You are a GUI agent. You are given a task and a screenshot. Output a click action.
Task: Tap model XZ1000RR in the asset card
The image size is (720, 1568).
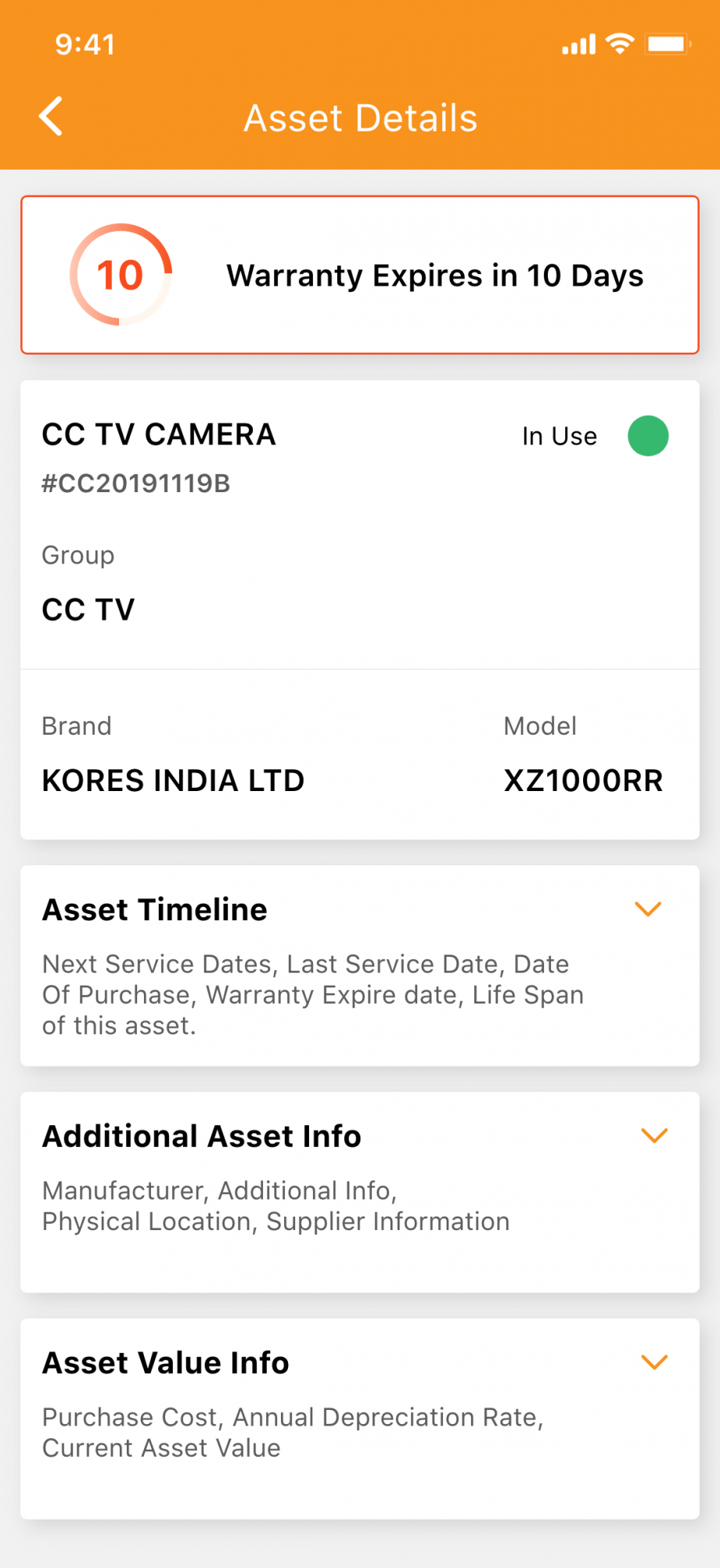[582, 779]
